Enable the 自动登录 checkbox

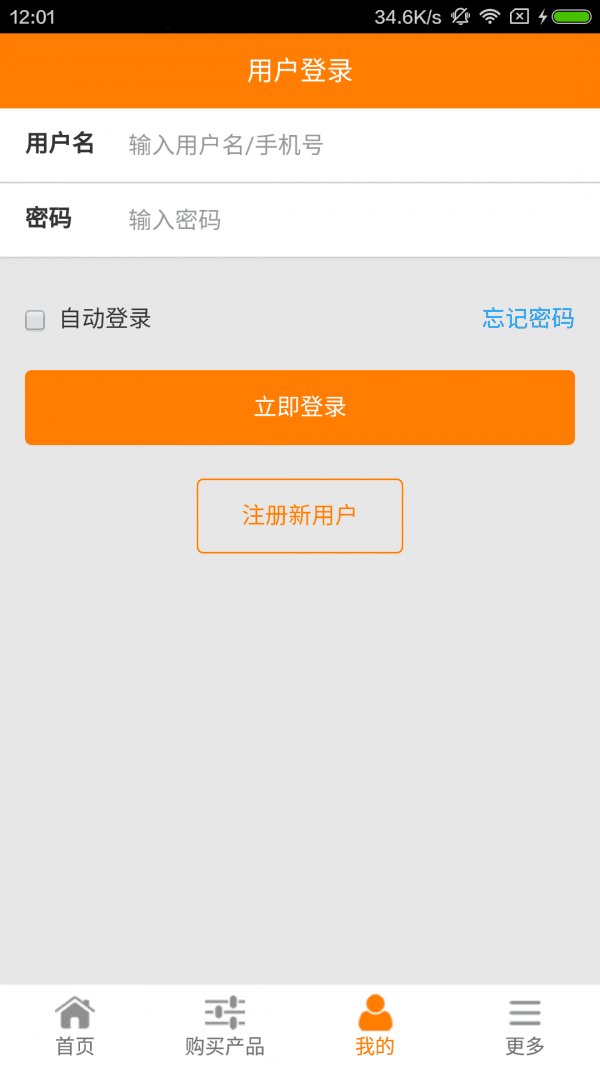pos(35,320)
